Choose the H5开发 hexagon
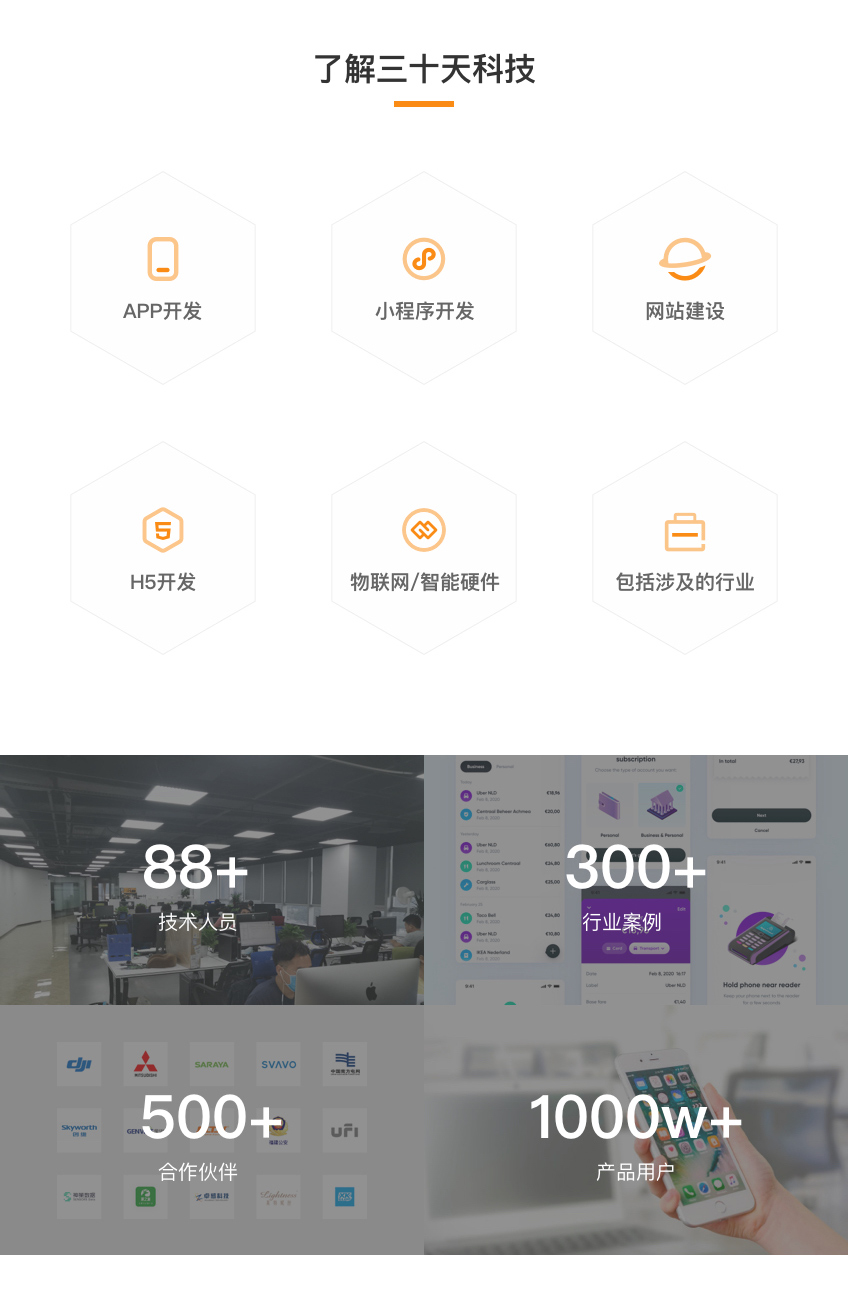This screenshot has height=1292, width=848. tap(163, 549)
